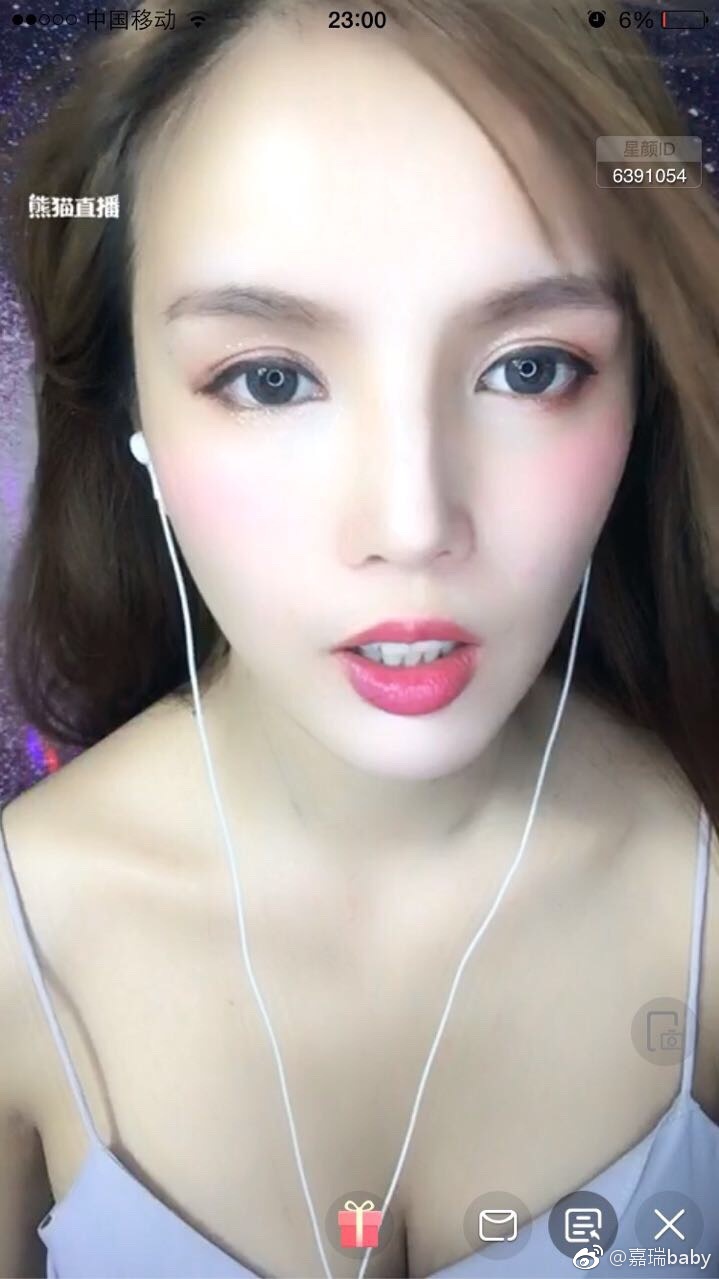Capture a screenshot of the stream

664,1031
